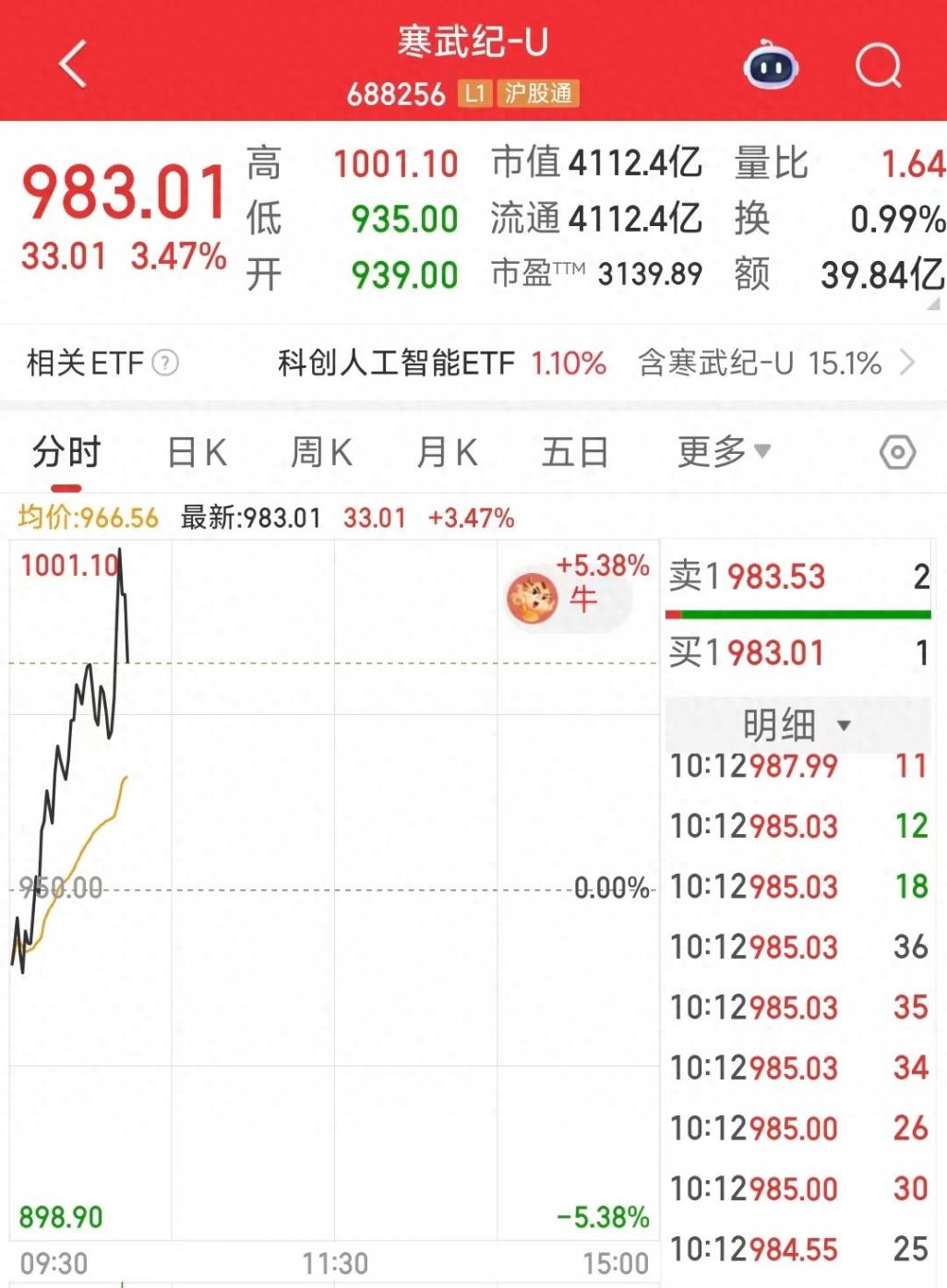Switch to the 五日 chart tab
Screen dimensions: 947x1288
coord(574,454)
